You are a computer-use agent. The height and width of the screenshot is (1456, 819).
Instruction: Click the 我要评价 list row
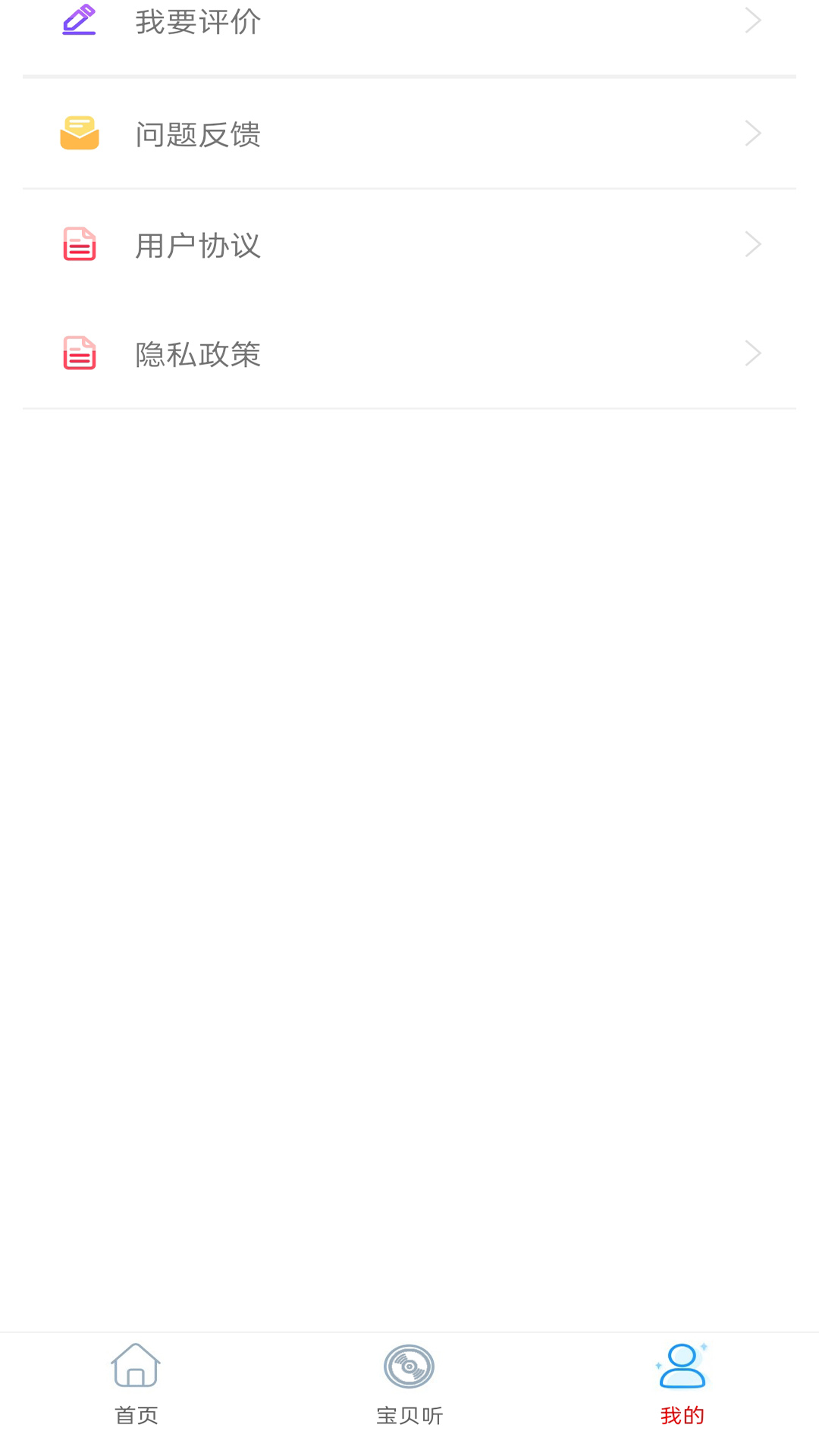click(409, 23)
